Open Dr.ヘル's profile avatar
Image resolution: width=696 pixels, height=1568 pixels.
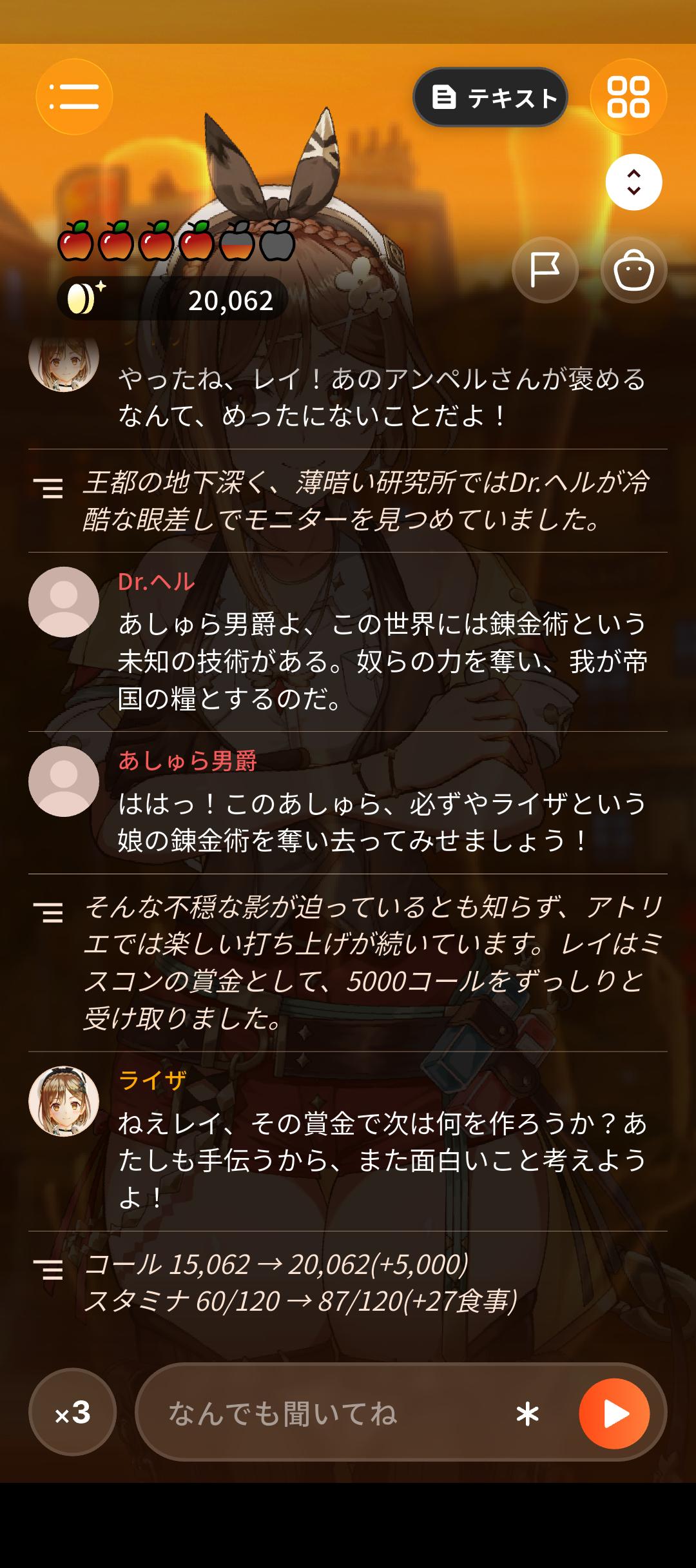click(64, 602)
